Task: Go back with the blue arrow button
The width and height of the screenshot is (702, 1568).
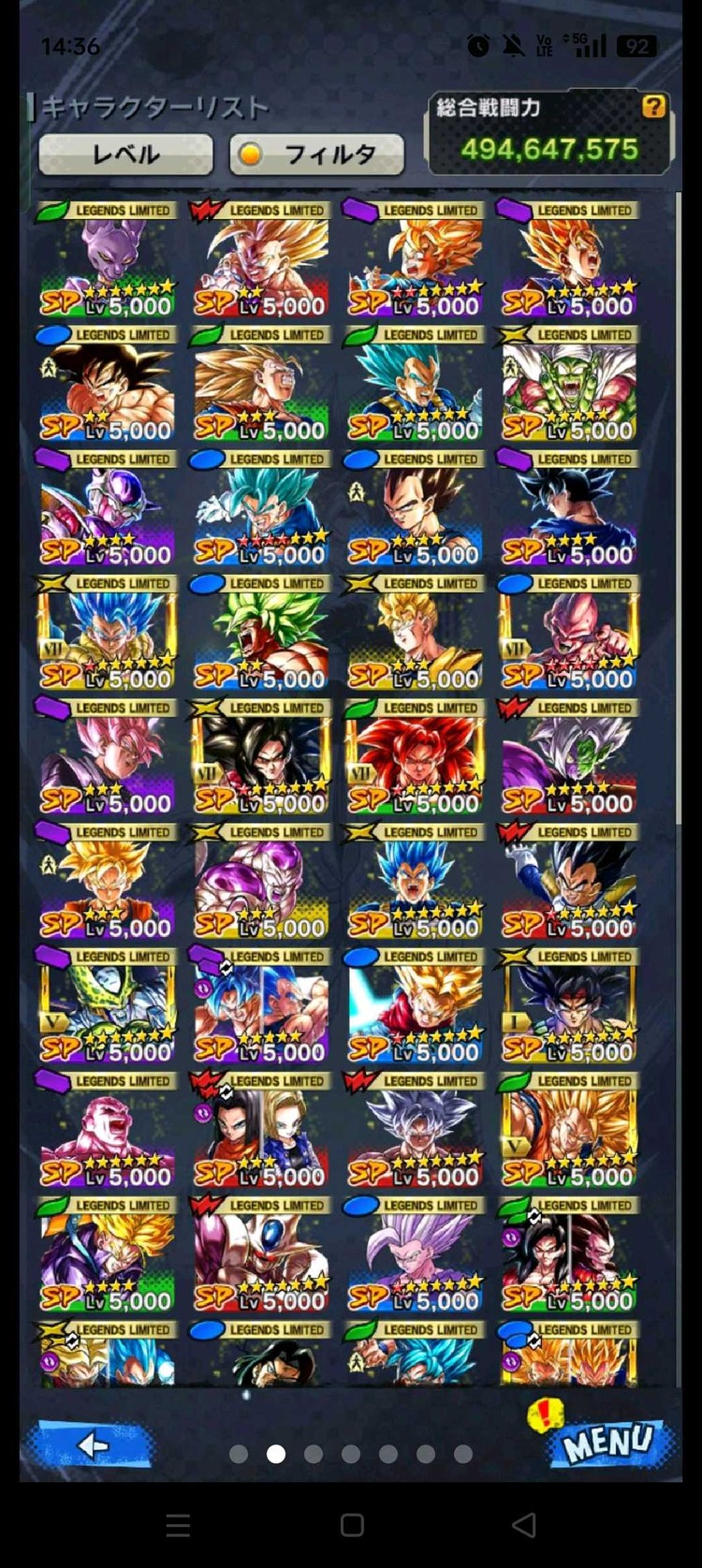Action: click(91, 1445)
